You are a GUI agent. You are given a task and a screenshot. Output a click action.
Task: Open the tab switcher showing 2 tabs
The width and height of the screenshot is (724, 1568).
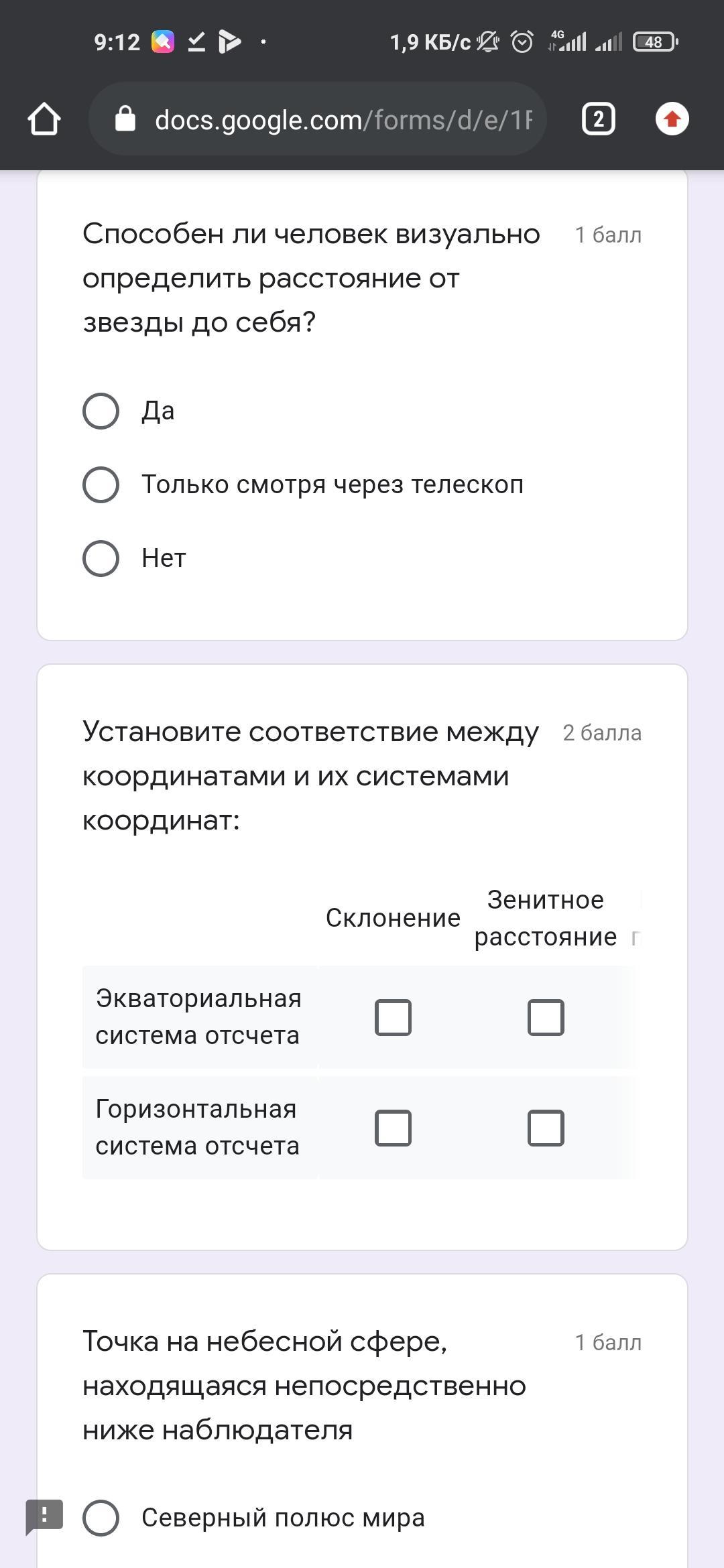click(598, 119)
